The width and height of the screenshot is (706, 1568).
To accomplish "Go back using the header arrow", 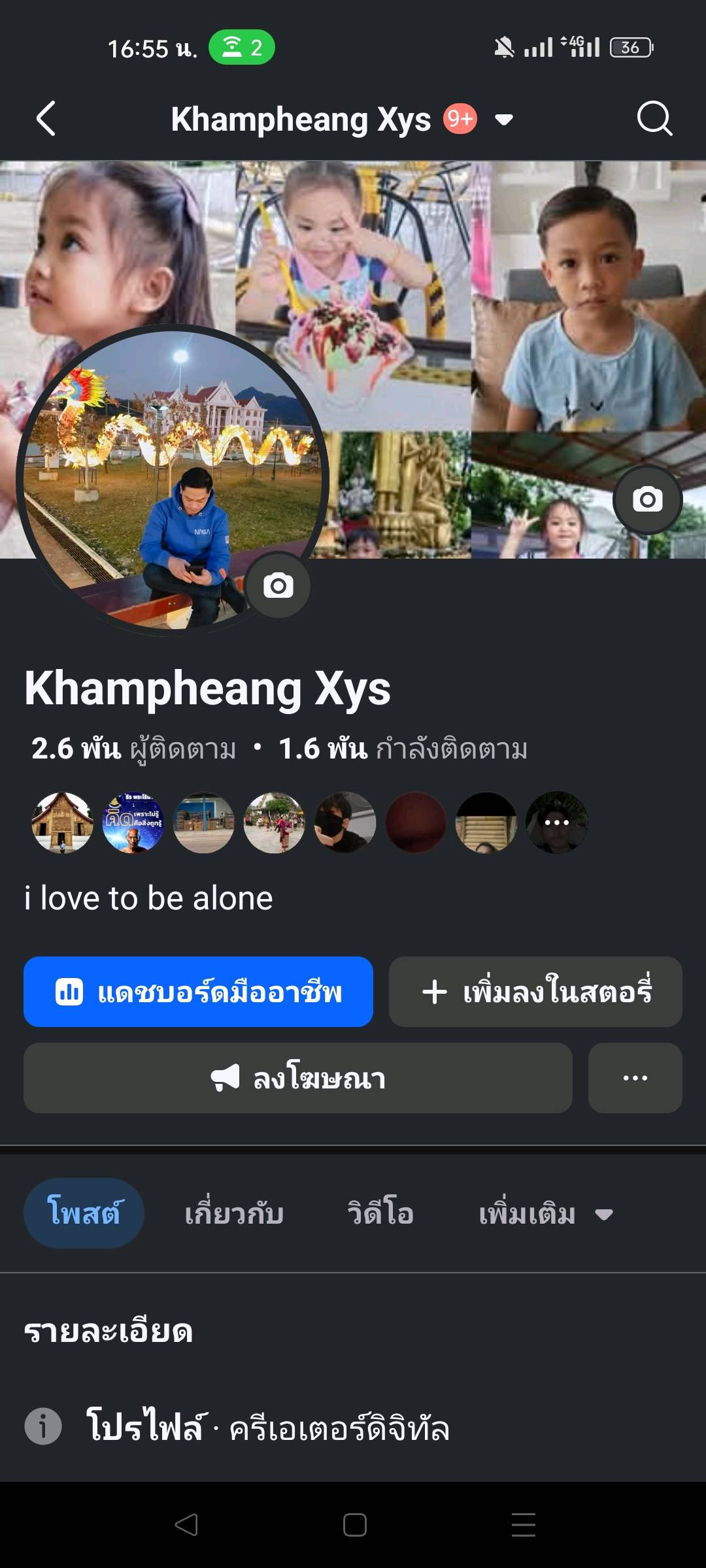I will [46, 119].
